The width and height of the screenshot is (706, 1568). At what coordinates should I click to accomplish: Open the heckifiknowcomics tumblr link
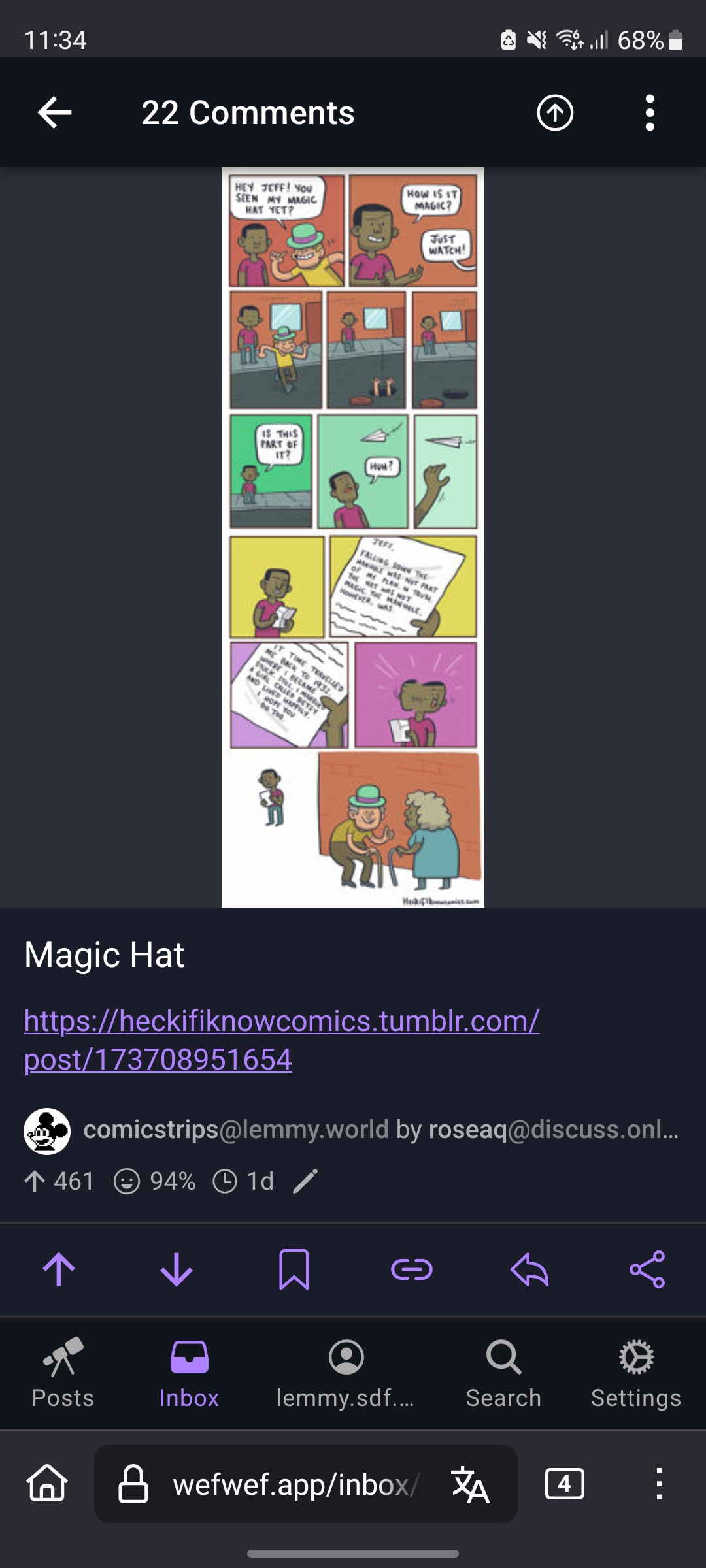point(282,1039)
